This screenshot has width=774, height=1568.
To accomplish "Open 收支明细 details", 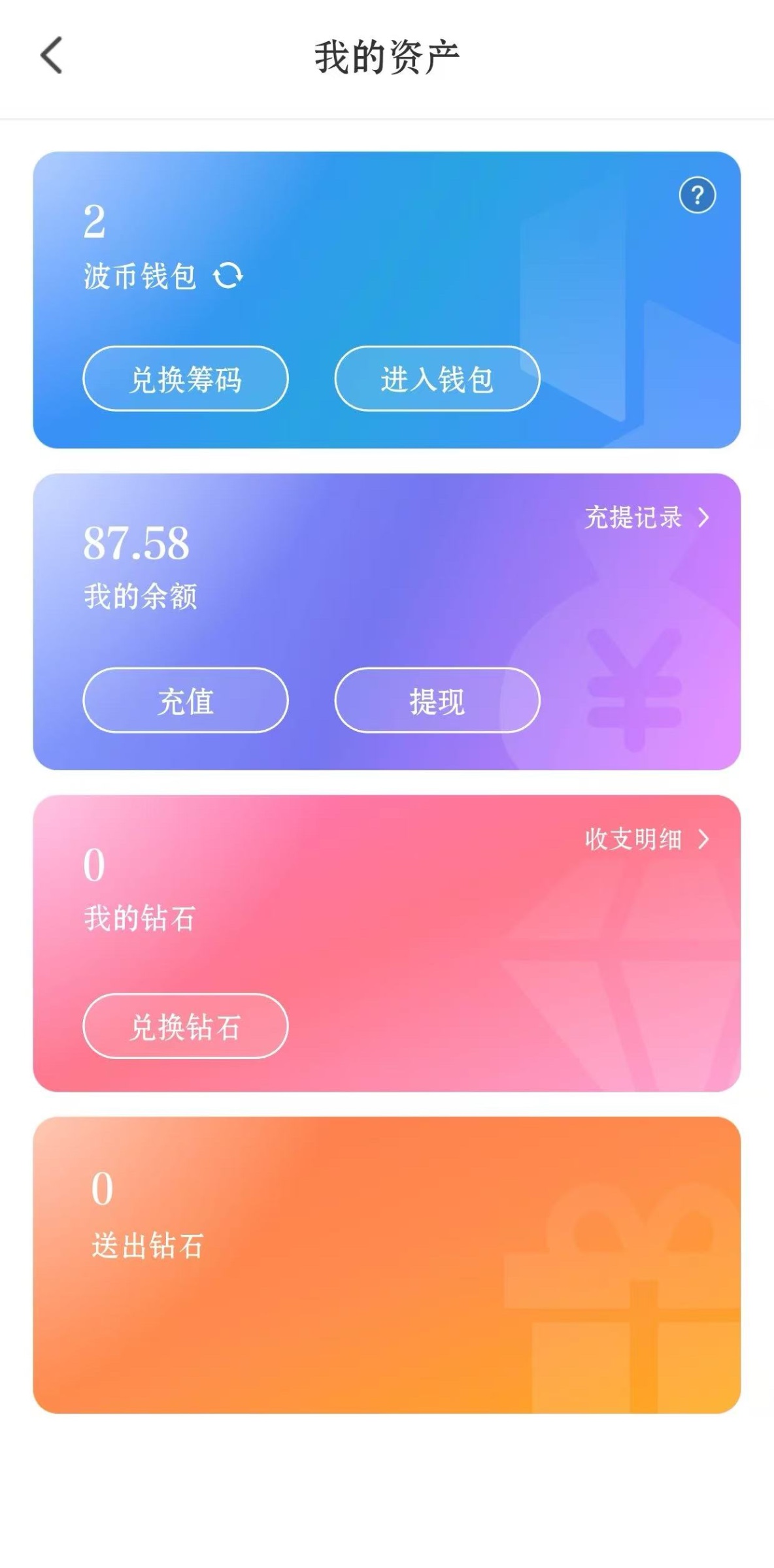I will point(646,839).
